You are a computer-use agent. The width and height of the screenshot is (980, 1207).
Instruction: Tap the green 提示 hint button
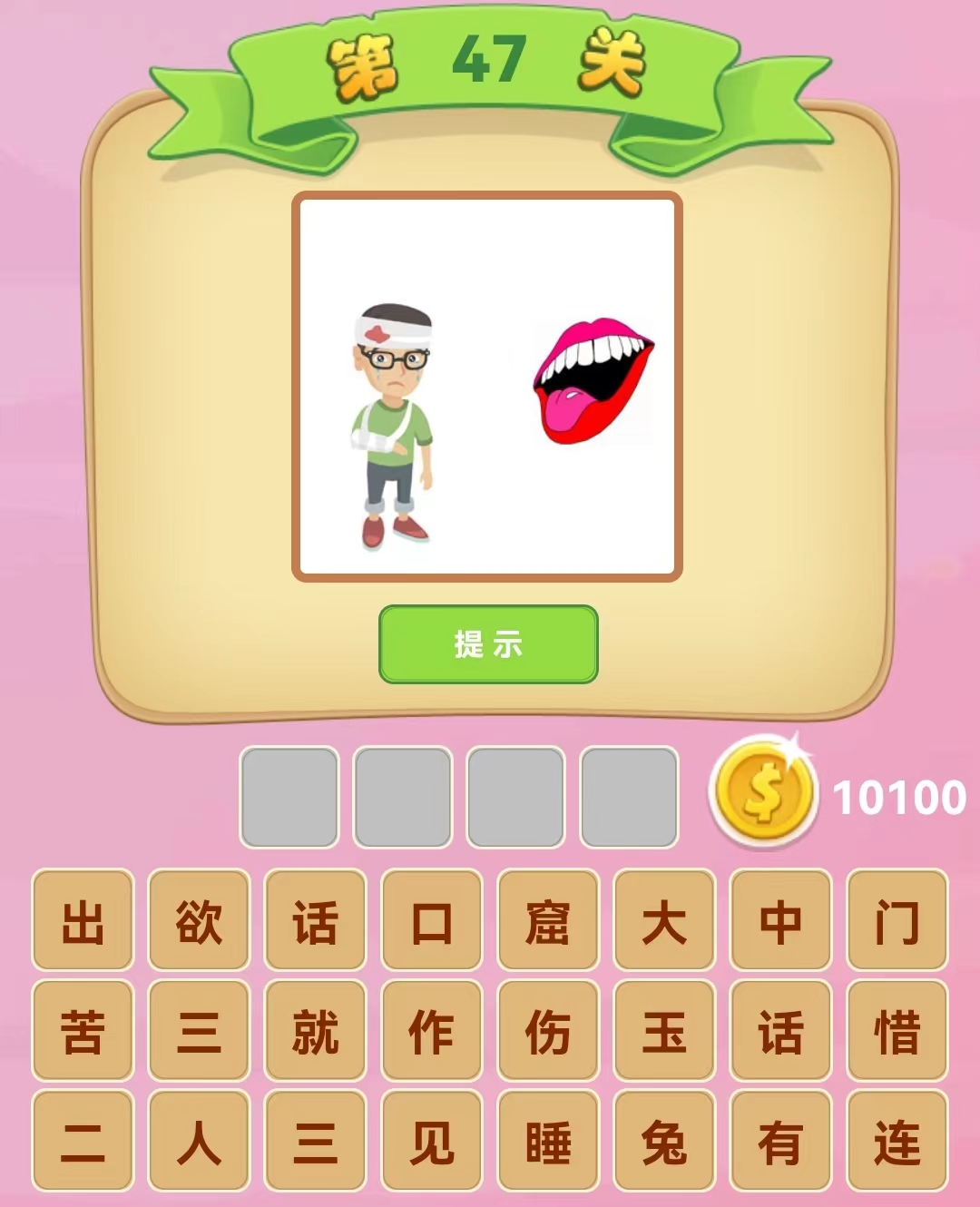488,644
